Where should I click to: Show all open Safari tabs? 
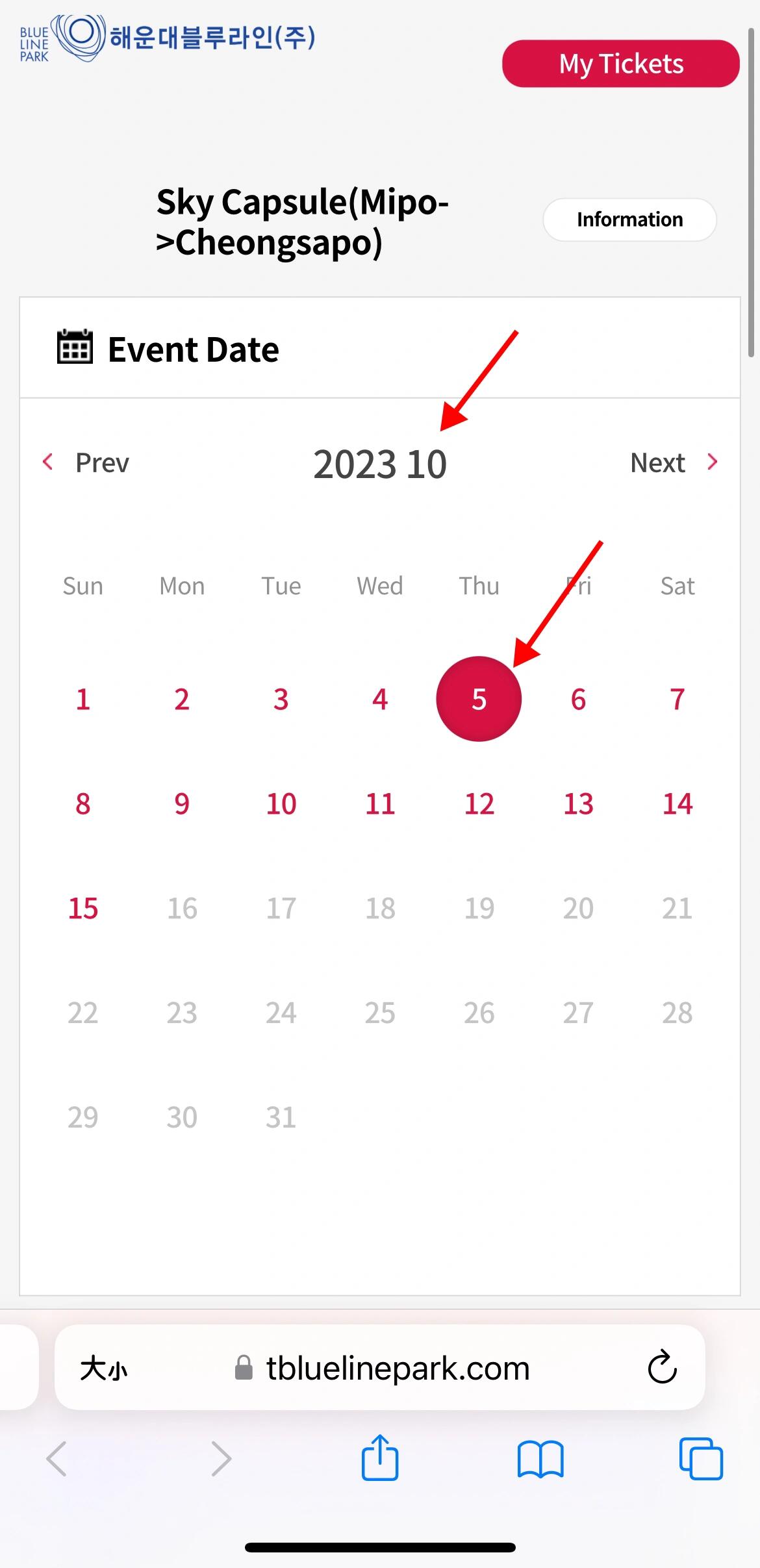(701, 1459)
